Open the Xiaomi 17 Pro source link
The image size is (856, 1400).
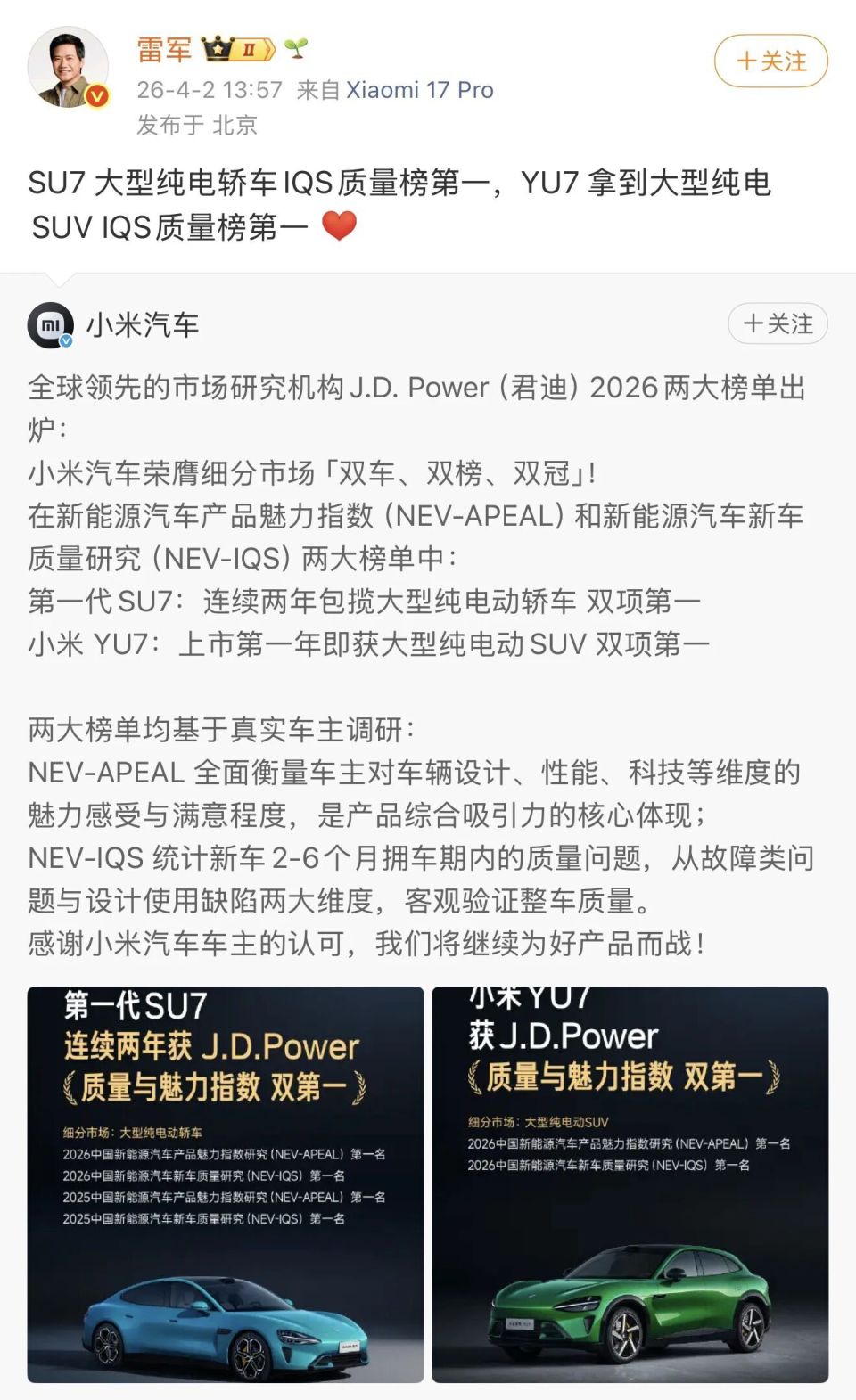pos(419,90)
